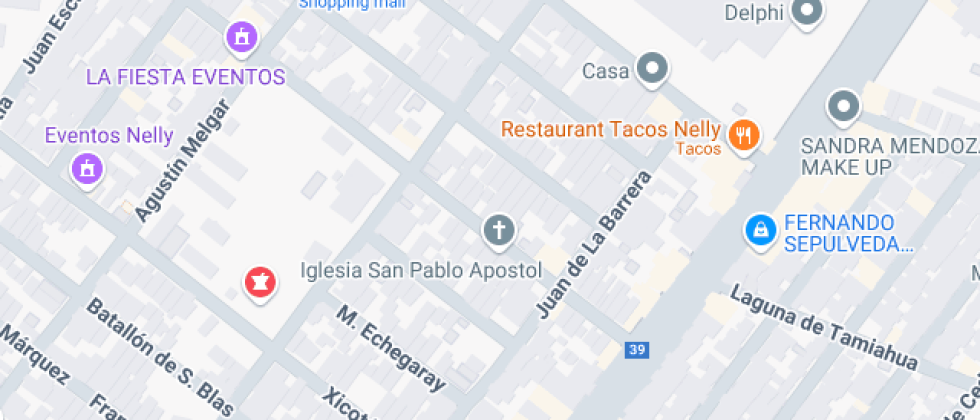Select the Eventos Nelly map pin
This screenshot has width=980, height=420.
[x=88, y=167]
